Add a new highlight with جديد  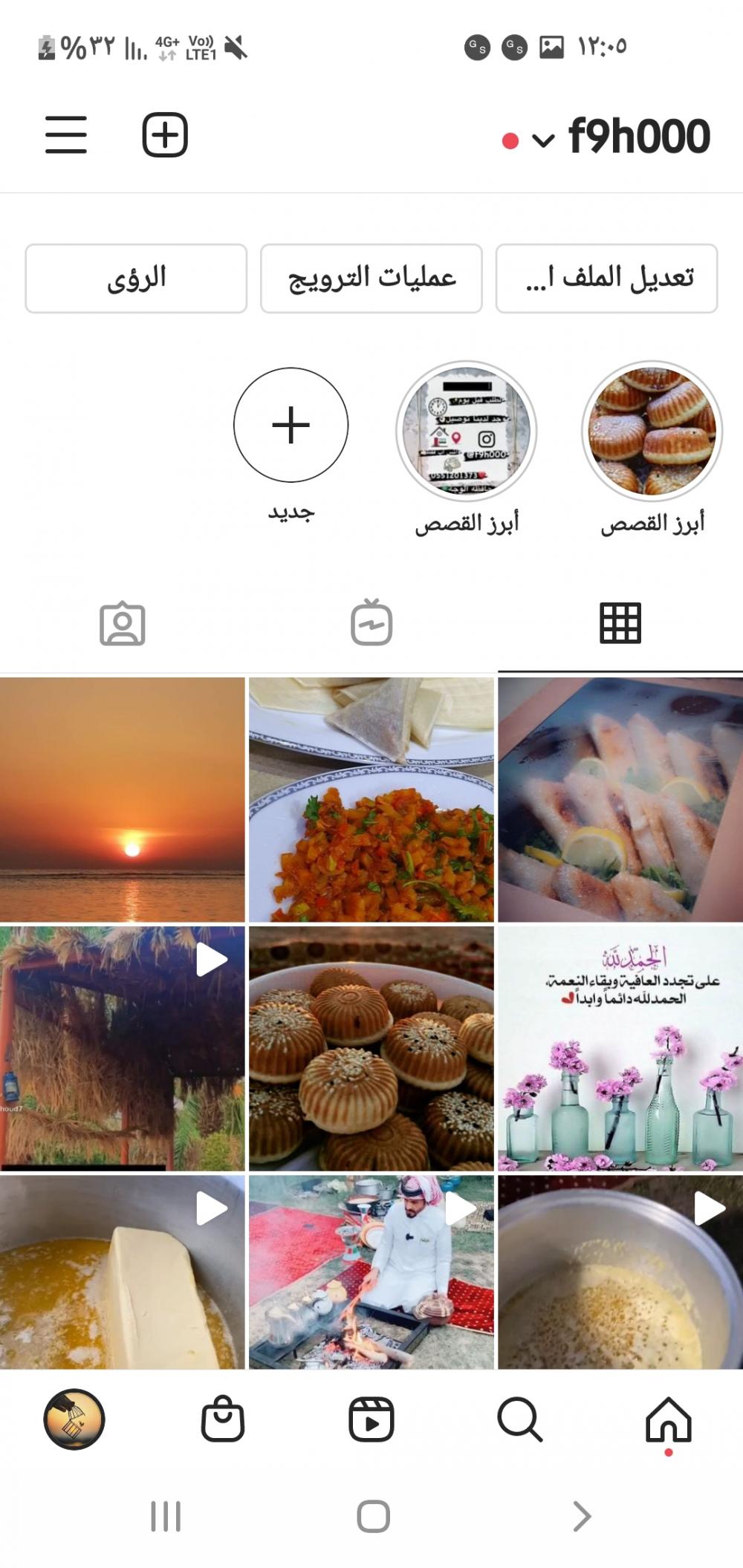click(x=291, y=426)
